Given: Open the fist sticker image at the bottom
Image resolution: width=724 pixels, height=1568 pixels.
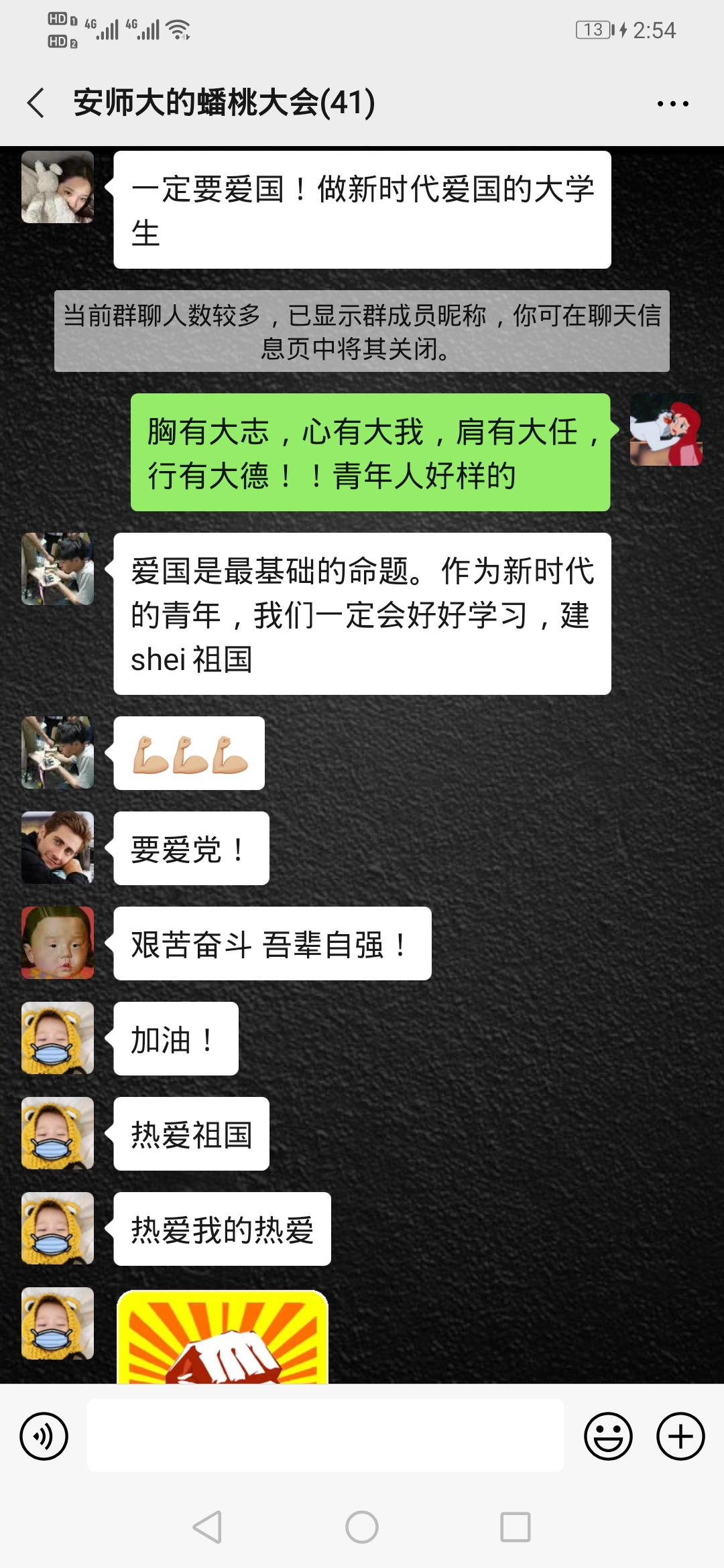Looking at the screenshot, I should 223,1337.
